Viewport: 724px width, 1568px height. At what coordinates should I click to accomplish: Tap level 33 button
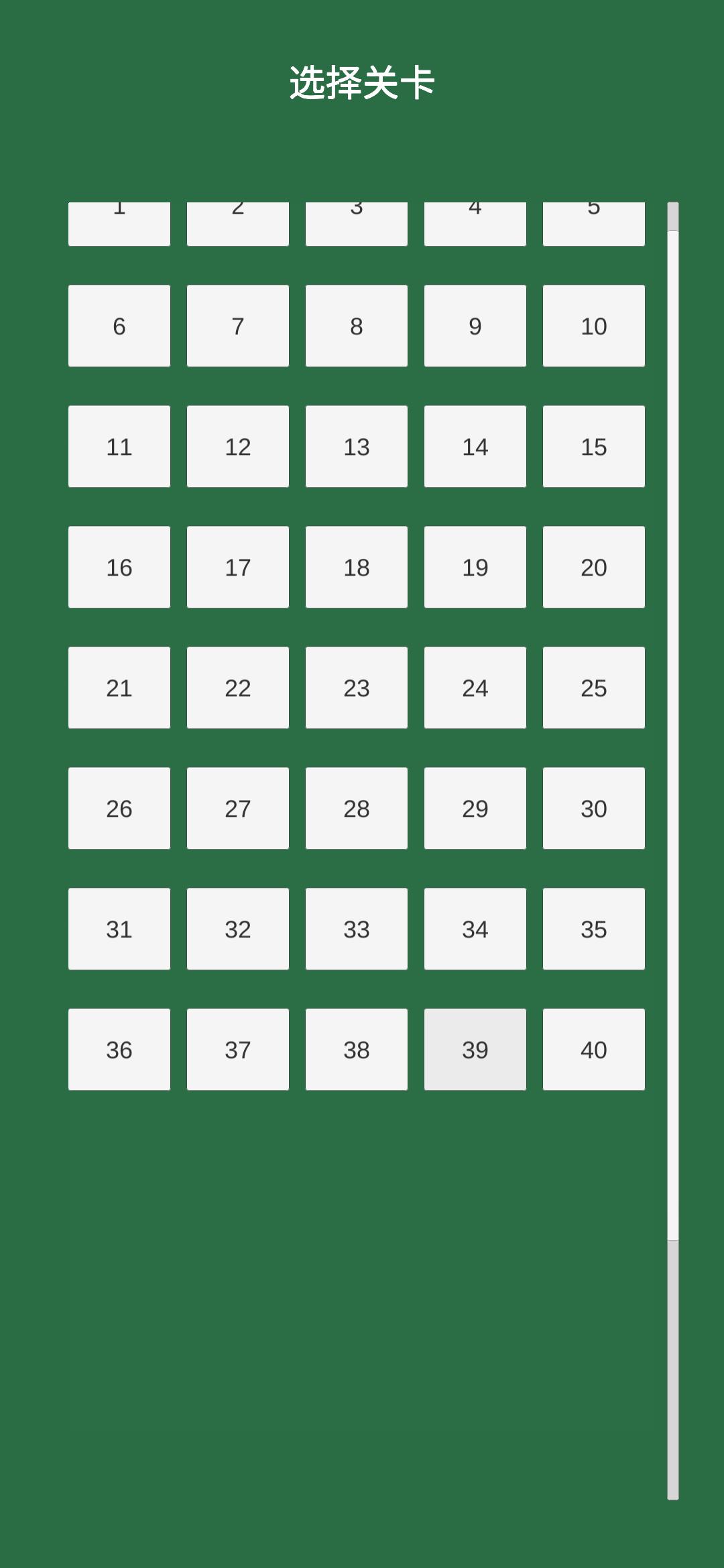click(357, 929)
